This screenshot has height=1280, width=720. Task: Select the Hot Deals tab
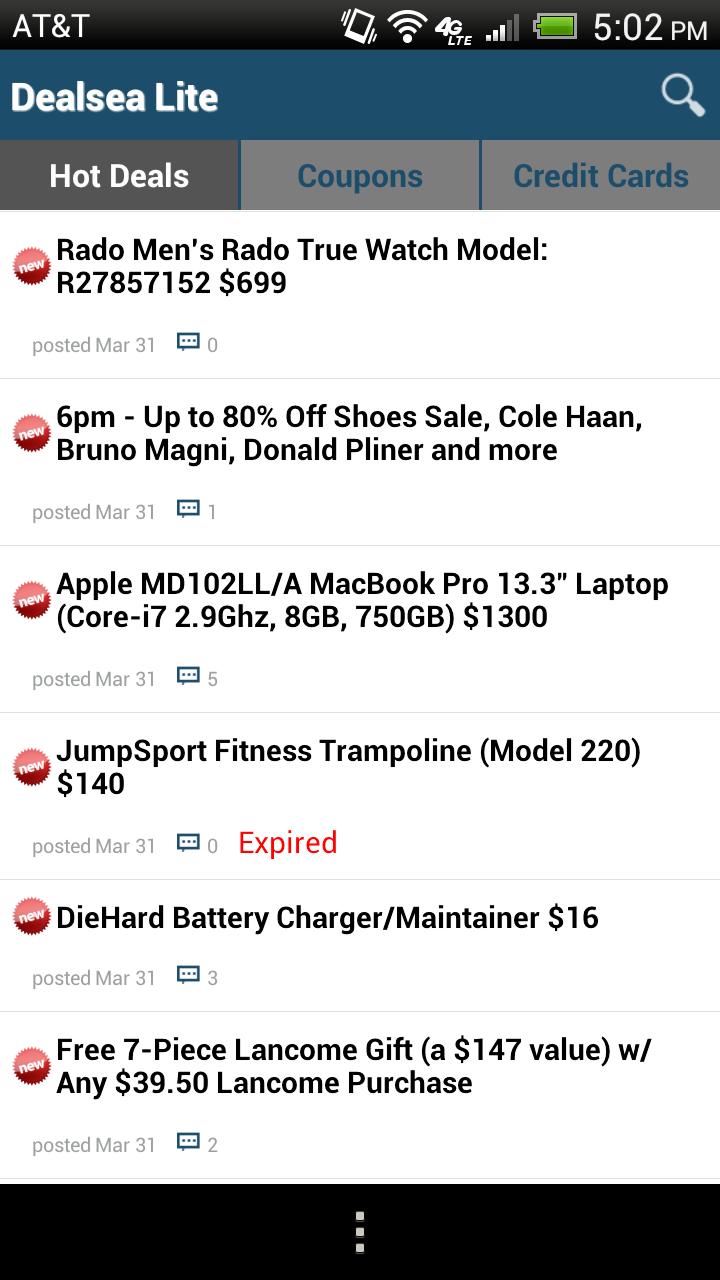118,175
